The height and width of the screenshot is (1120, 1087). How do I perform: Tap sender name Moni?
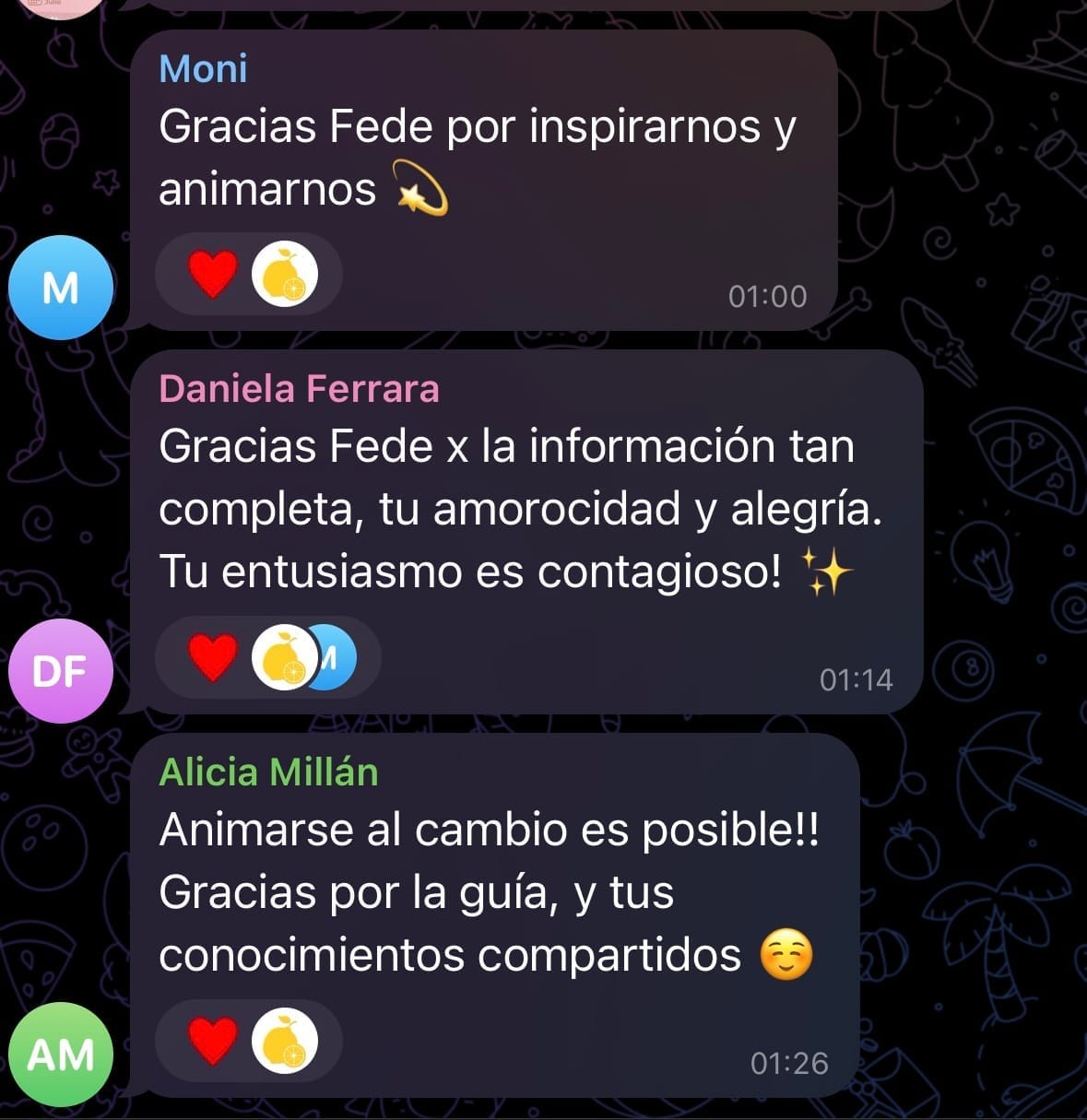[x=203, y=69]
